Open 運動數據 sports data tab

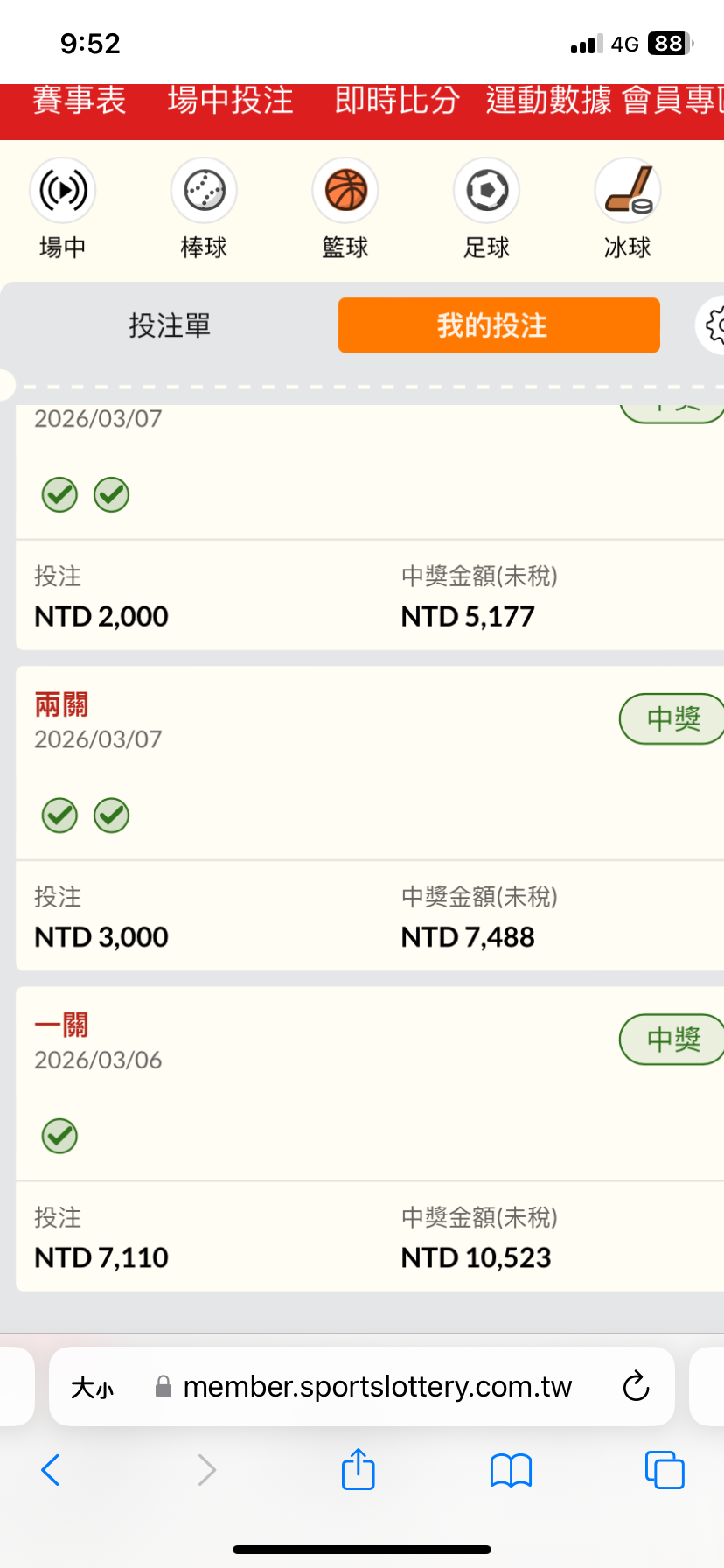[x=548, y=101]
